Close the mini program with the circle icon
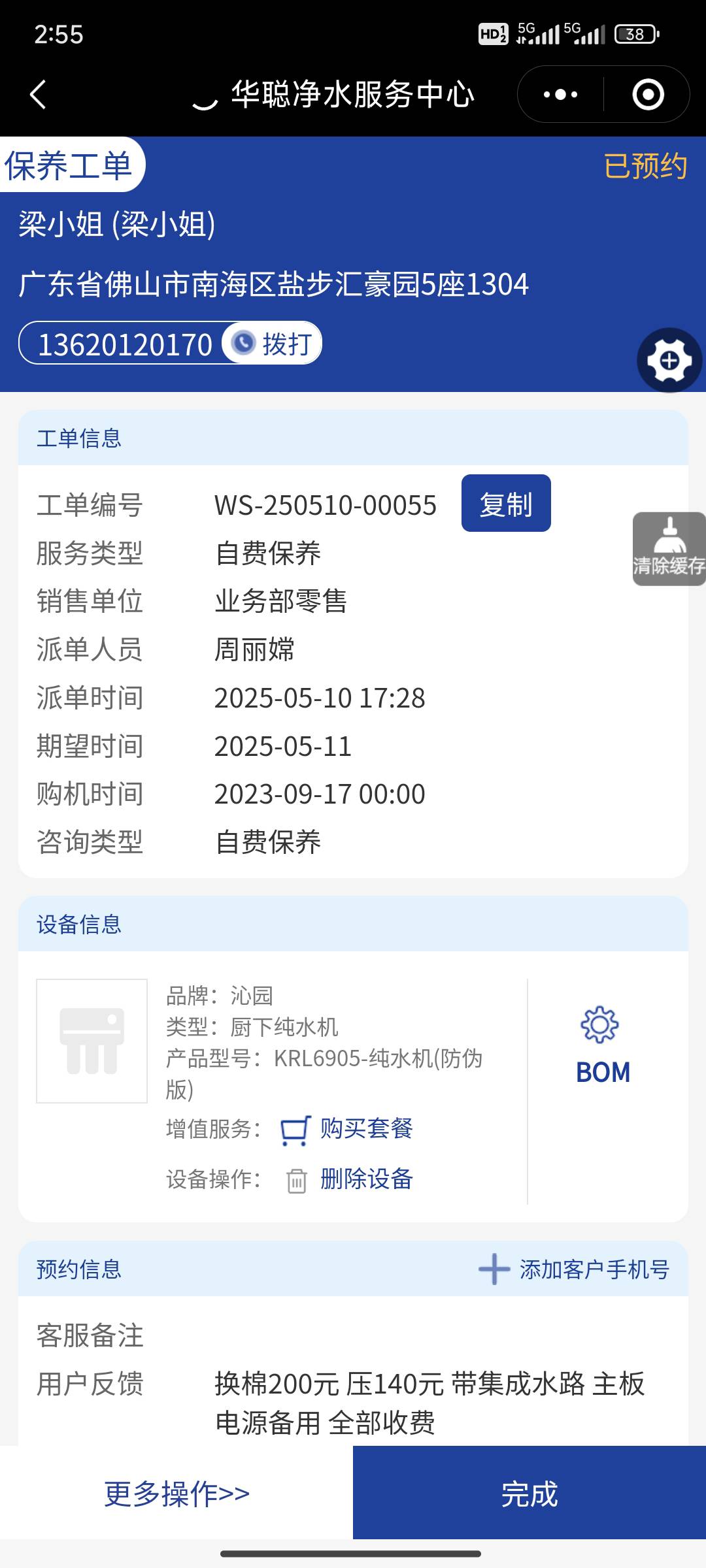This screenshot has height=1568, width=706. click(648, 95)
